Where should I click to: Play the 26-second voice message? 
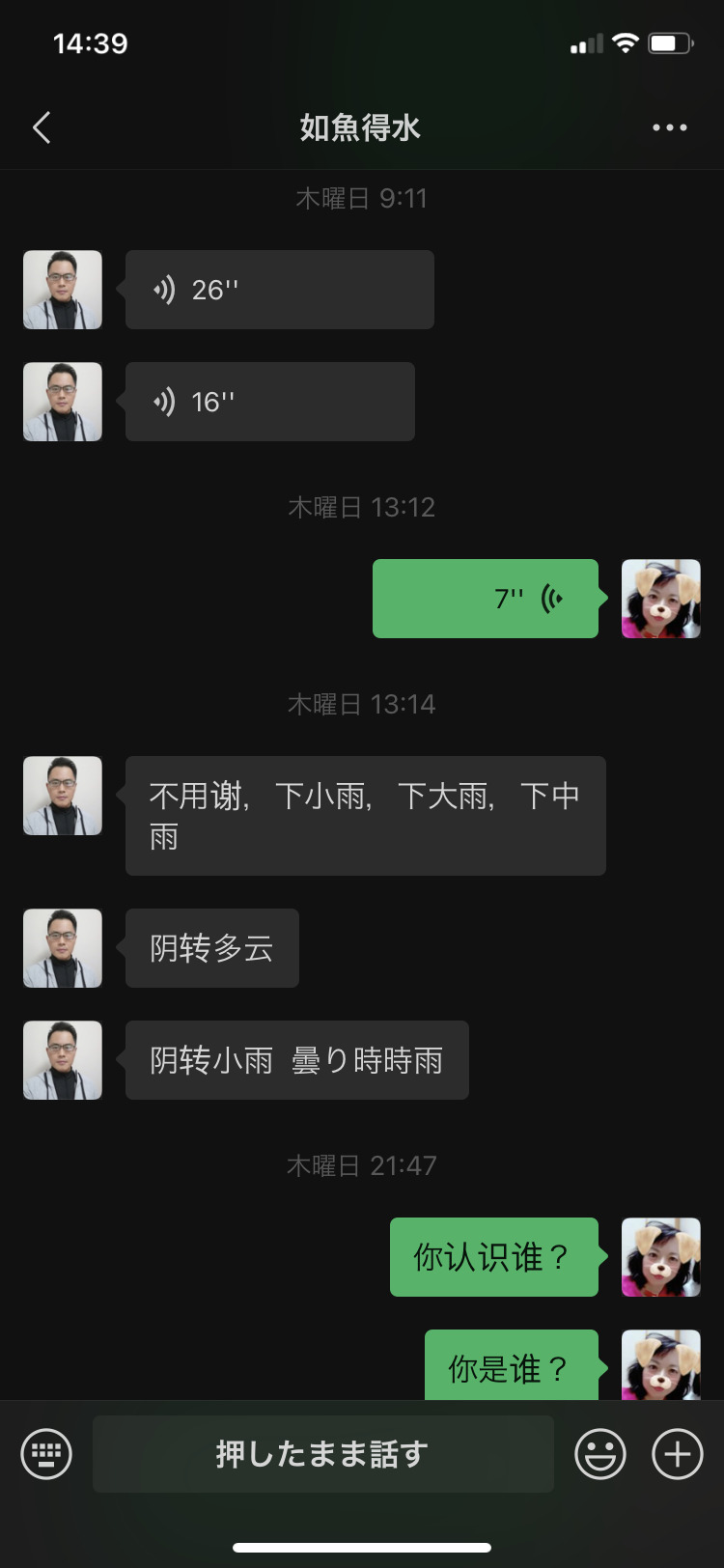(280, 290)
